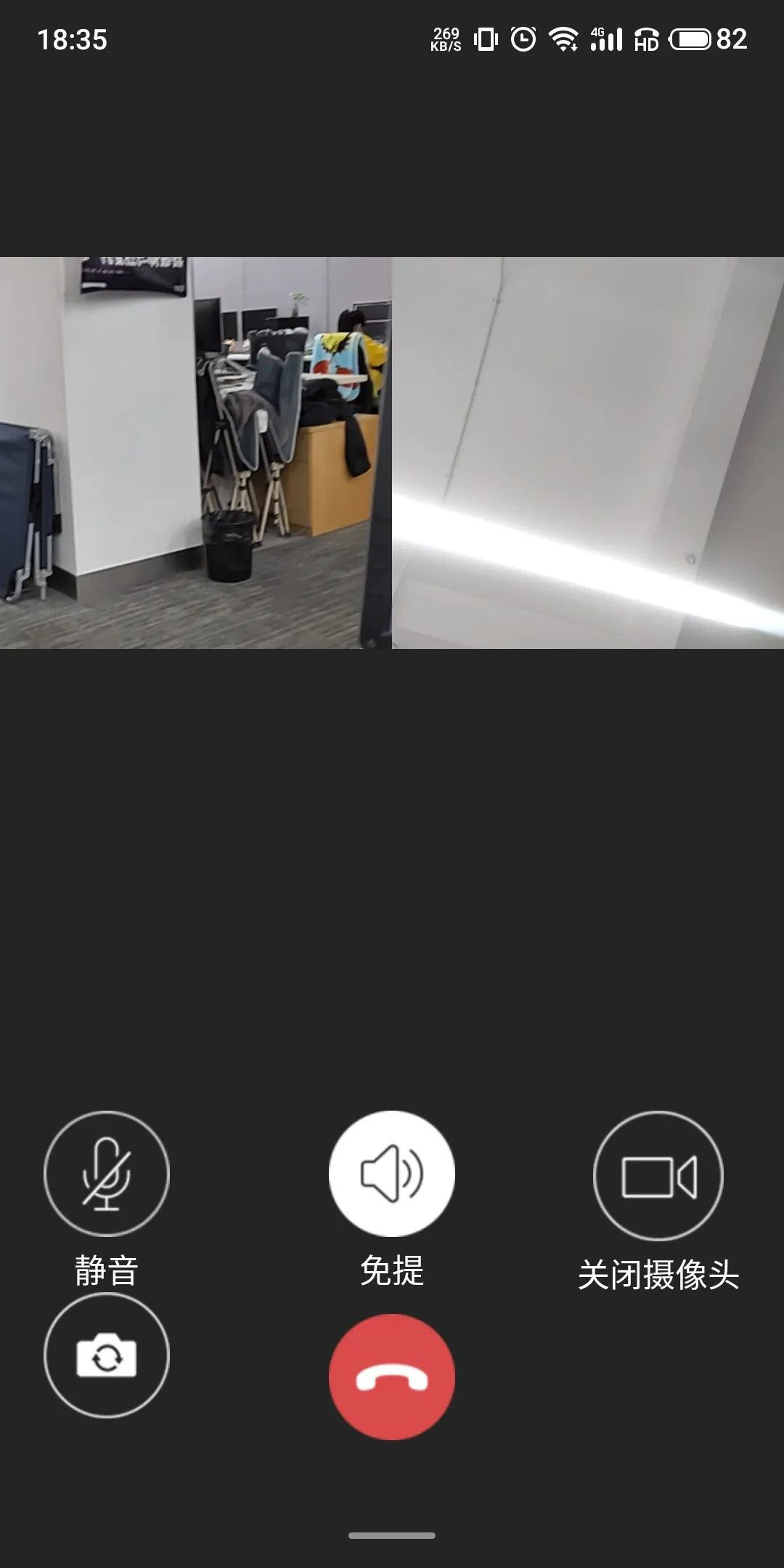Tap the office video feed tile
This screenshot has height=1568, width=784.
coord(196,452)
